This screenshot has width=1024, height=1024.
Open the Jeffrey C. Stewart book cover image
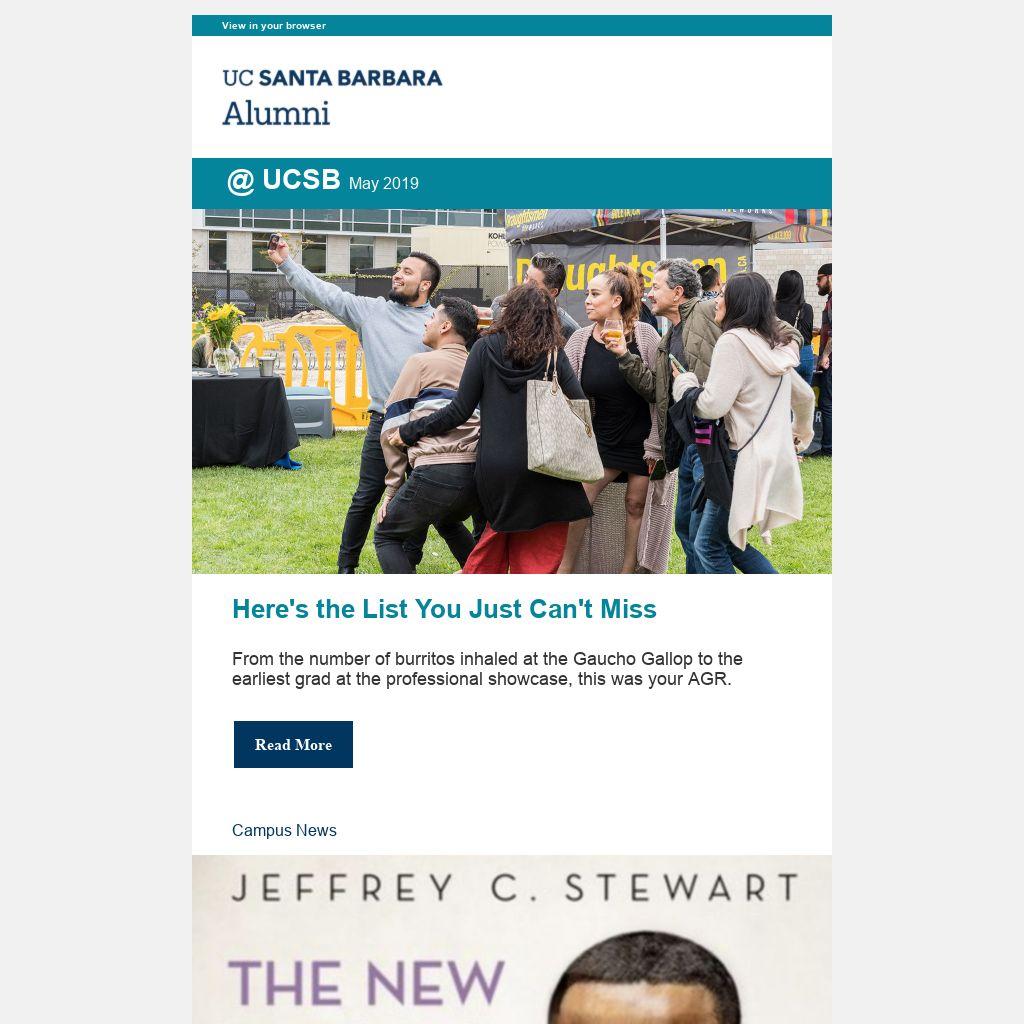[x=511, y=938]
